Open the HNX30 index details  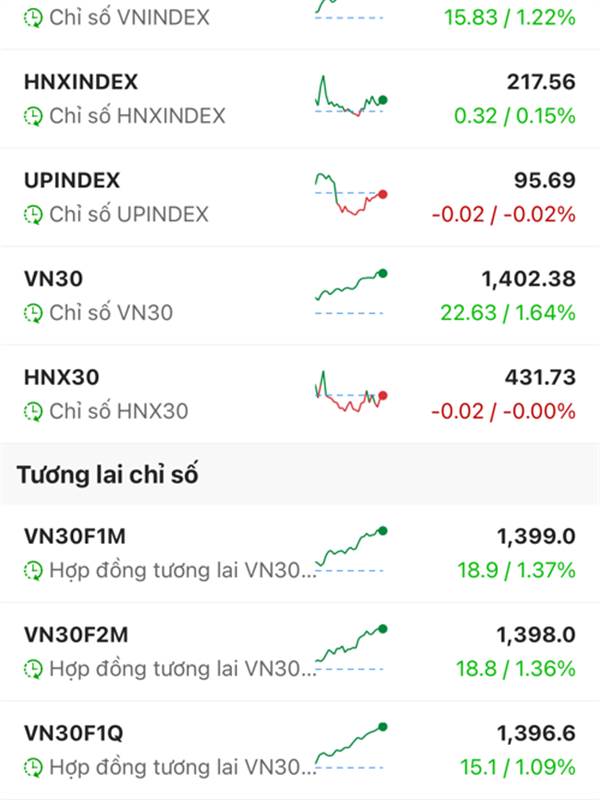300,394
